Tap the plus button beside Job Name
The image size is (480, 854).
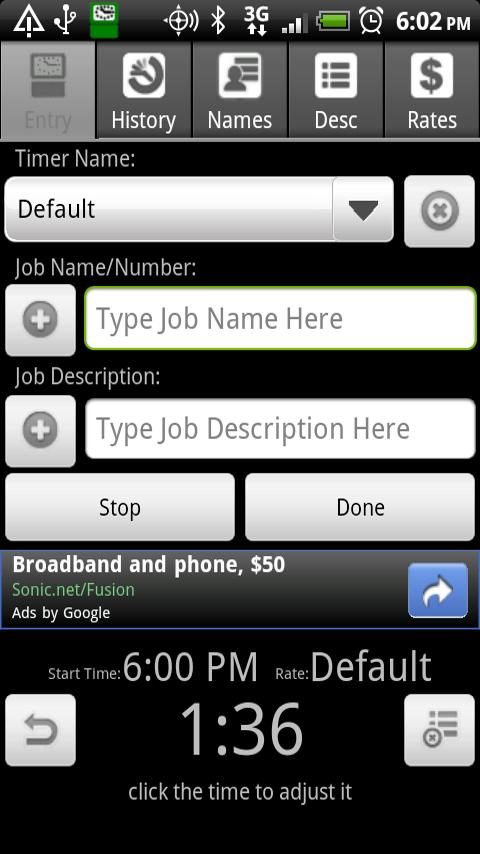pyautogui.click(x=40, y=320)
